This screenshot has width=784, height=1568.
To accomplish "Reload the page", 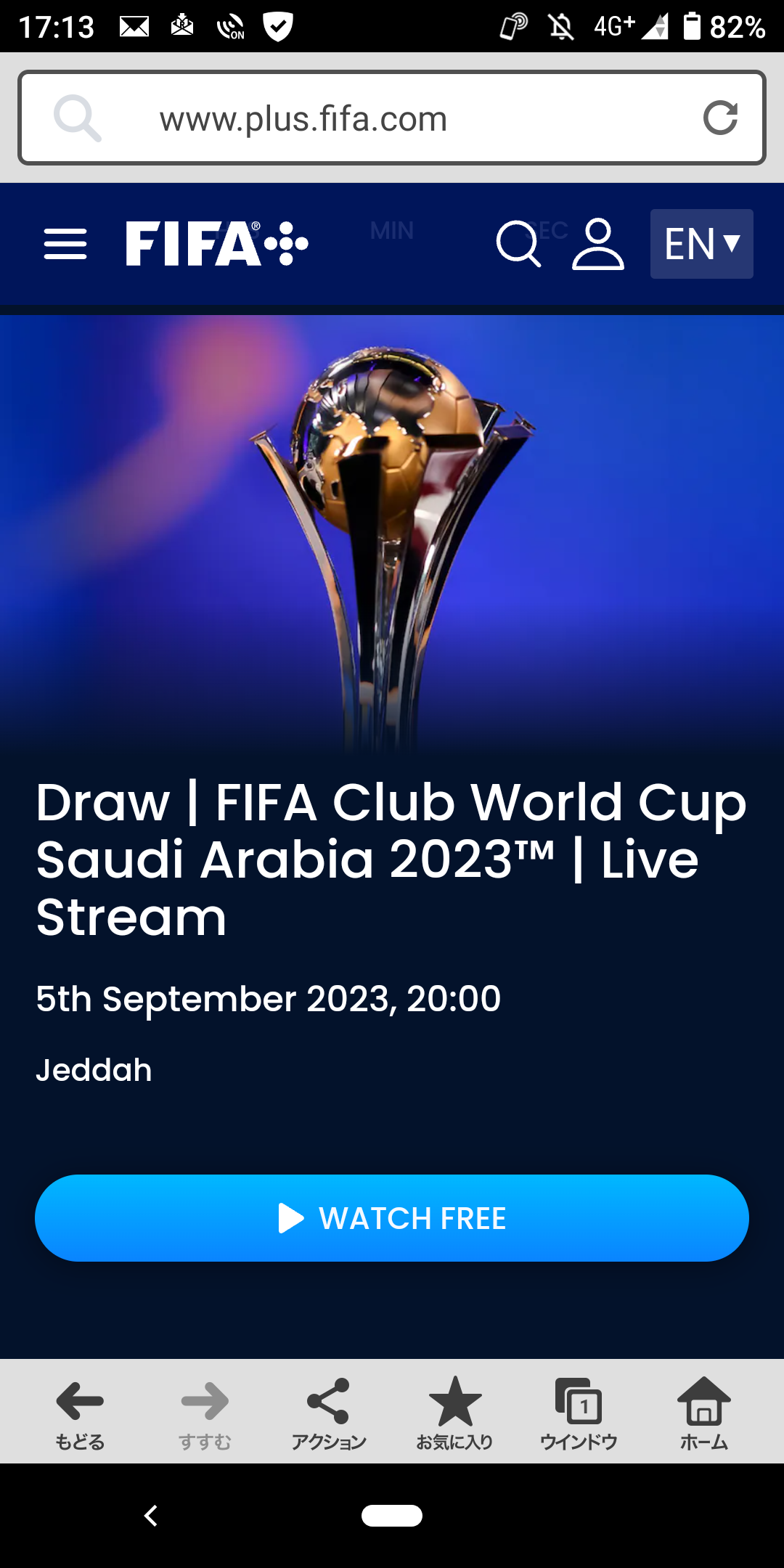I will click(x=720, y=118).
